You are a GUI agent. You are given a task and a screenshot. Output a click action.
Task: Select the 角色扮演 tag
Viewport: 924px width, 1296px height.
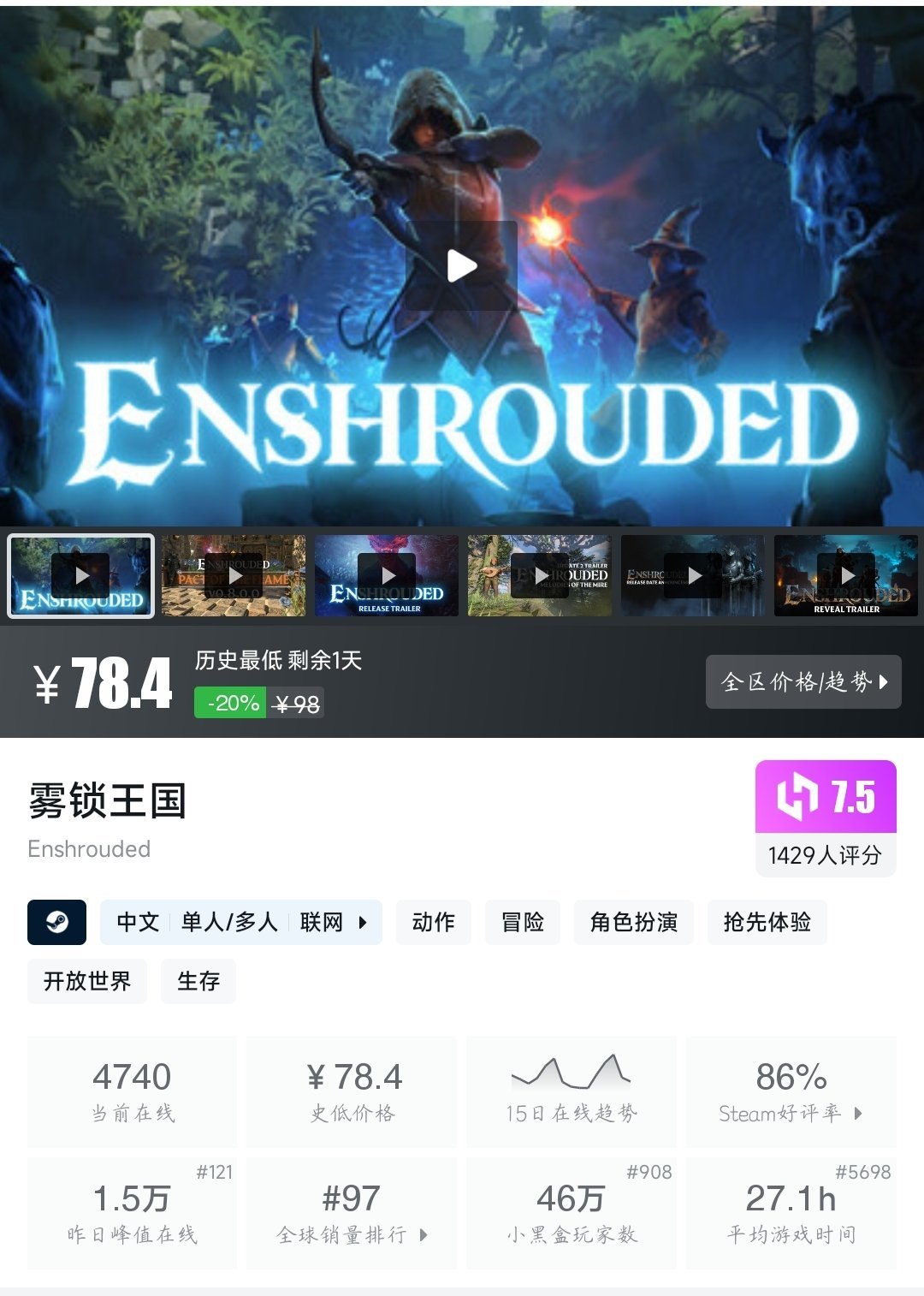point(633,922)
